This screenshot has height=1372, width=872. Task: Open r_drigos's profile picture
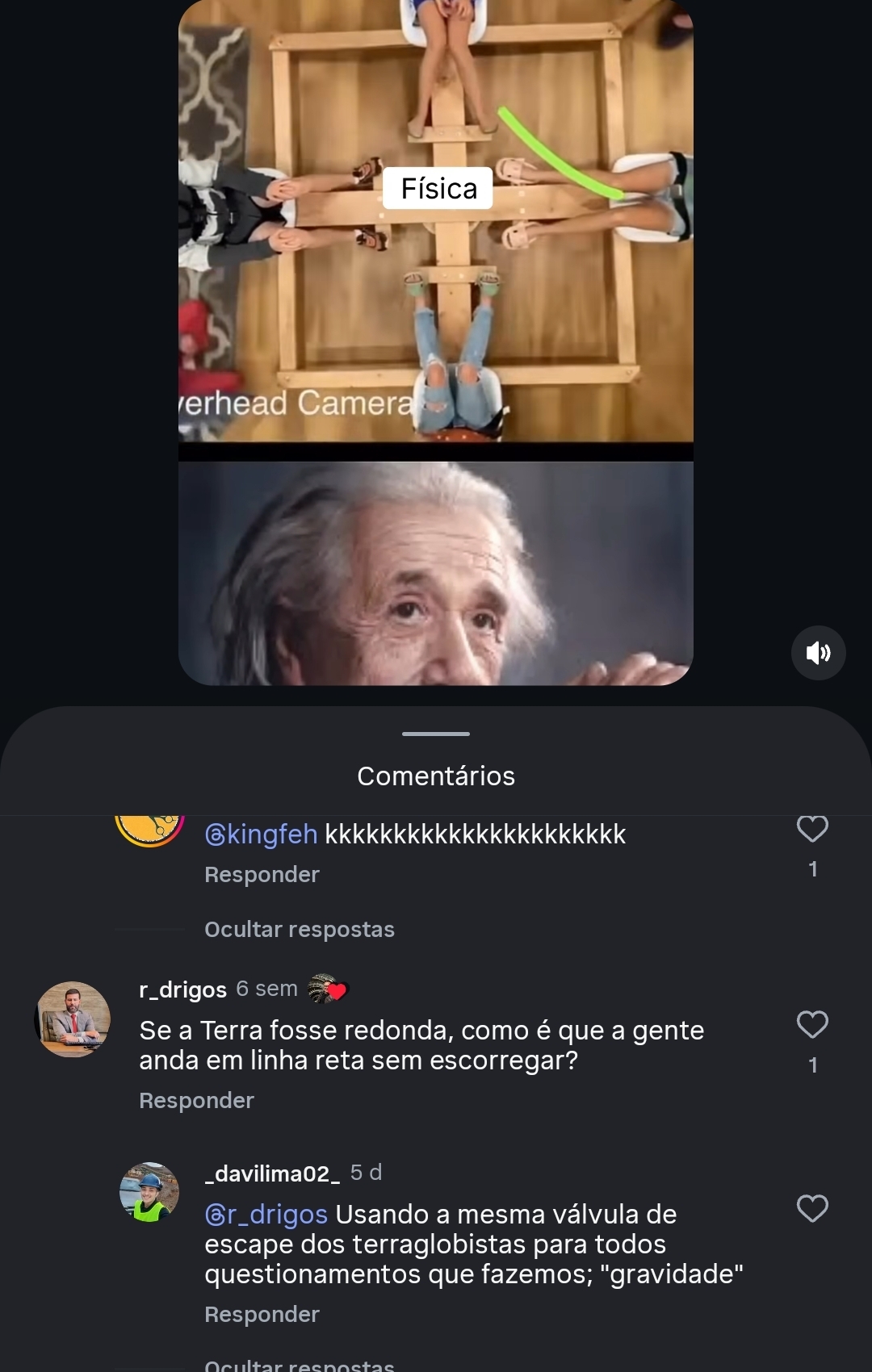(73, 1019)
